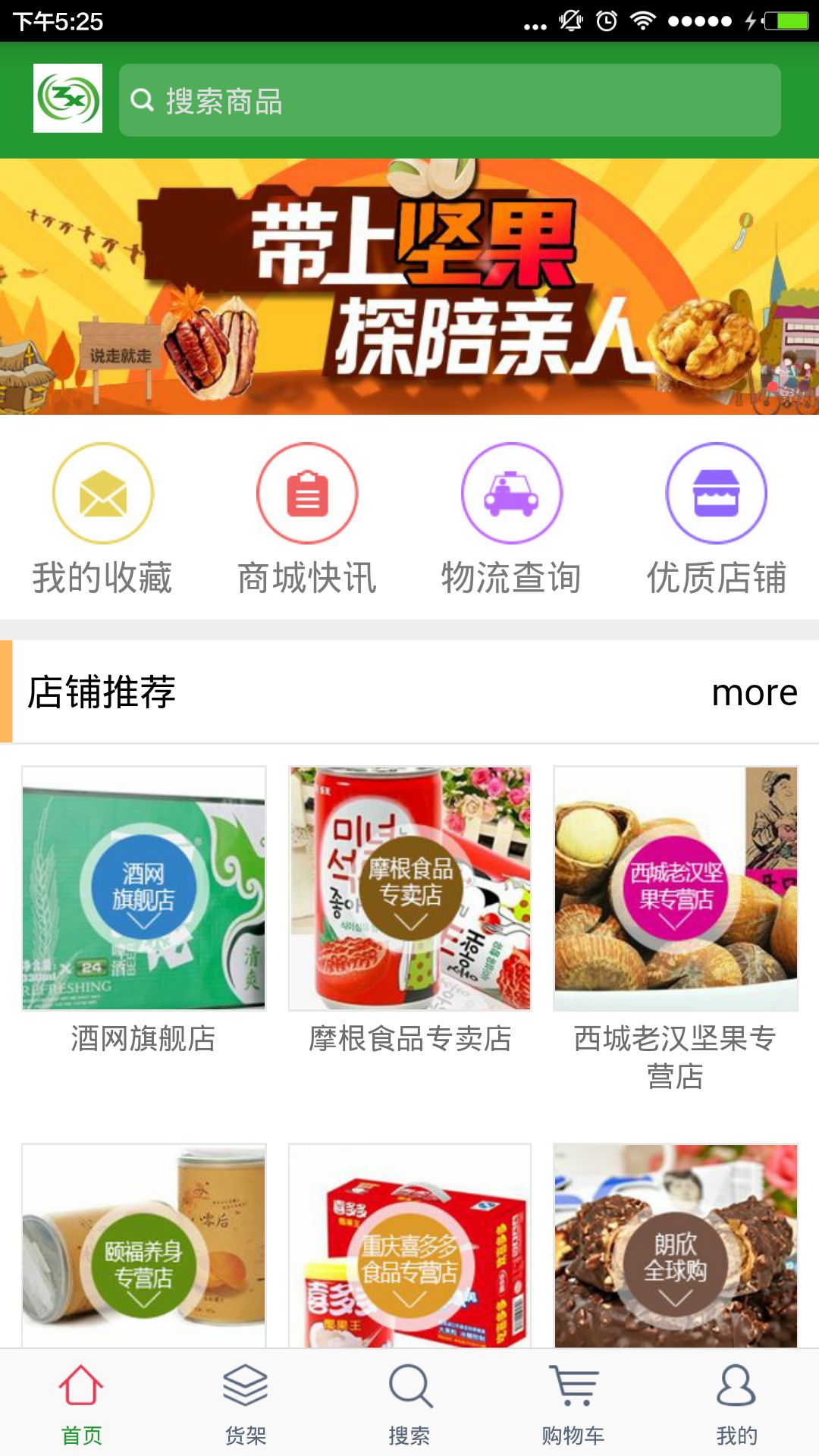Screen dimensions: 819x1456
Task: Open the 我的 profile tab
Action: pos(736,1403)
